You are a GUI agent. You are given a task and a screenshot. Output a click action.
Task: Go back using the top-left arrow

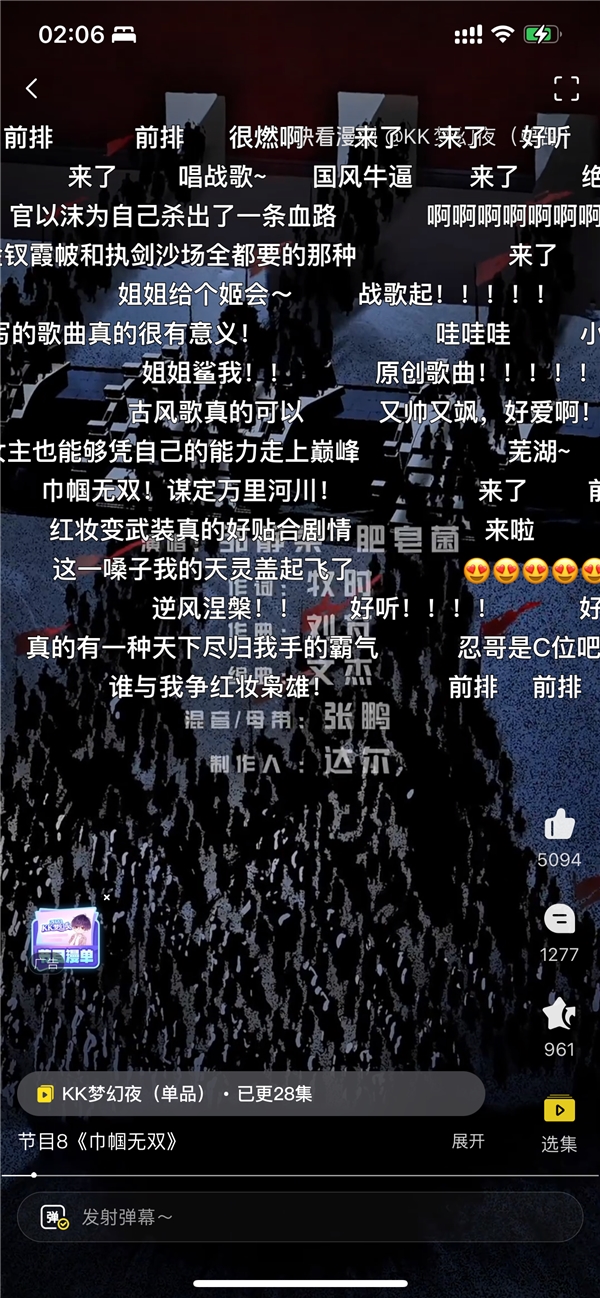(x=32, y=88)
